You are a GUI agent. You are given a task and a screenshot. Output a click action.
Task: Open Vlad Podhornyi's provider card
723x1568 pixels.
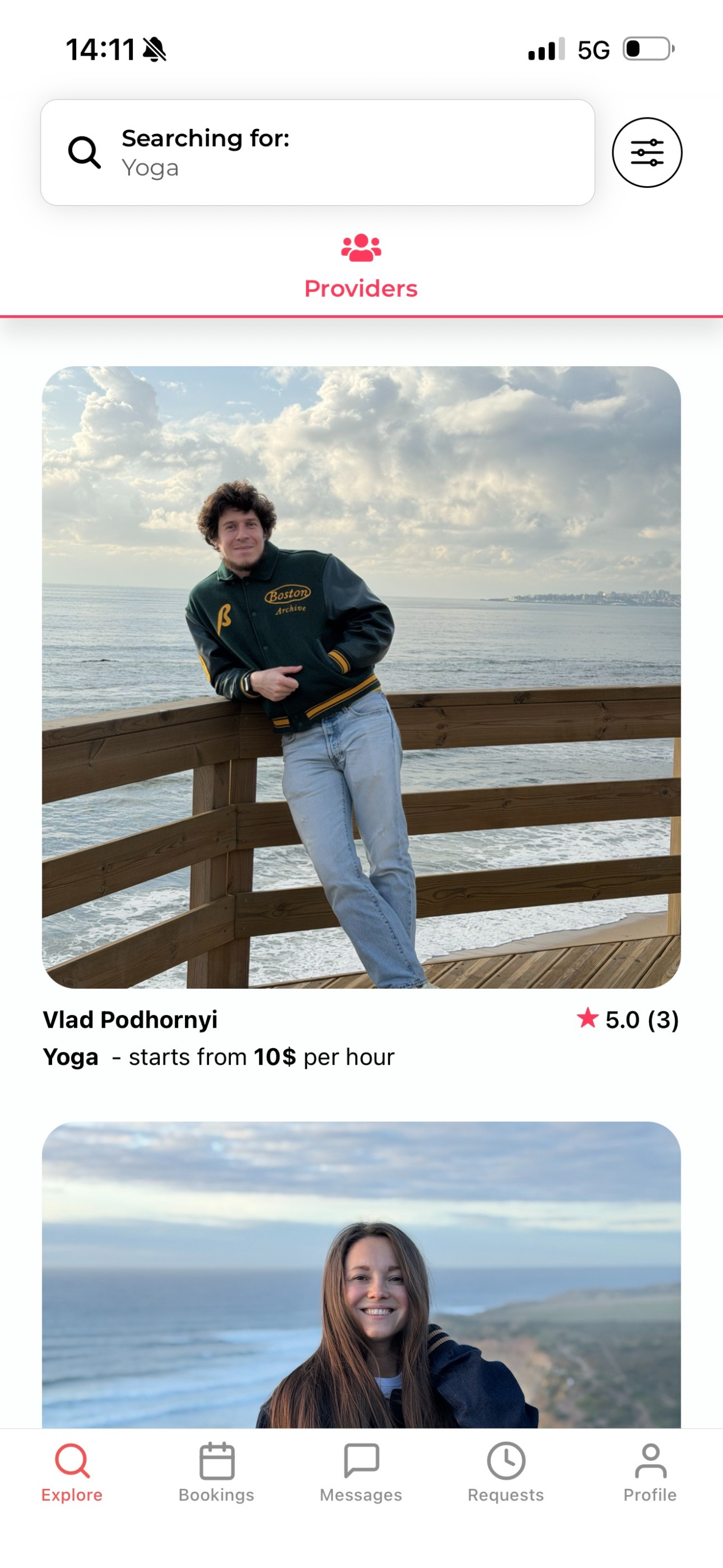(361, 676)
